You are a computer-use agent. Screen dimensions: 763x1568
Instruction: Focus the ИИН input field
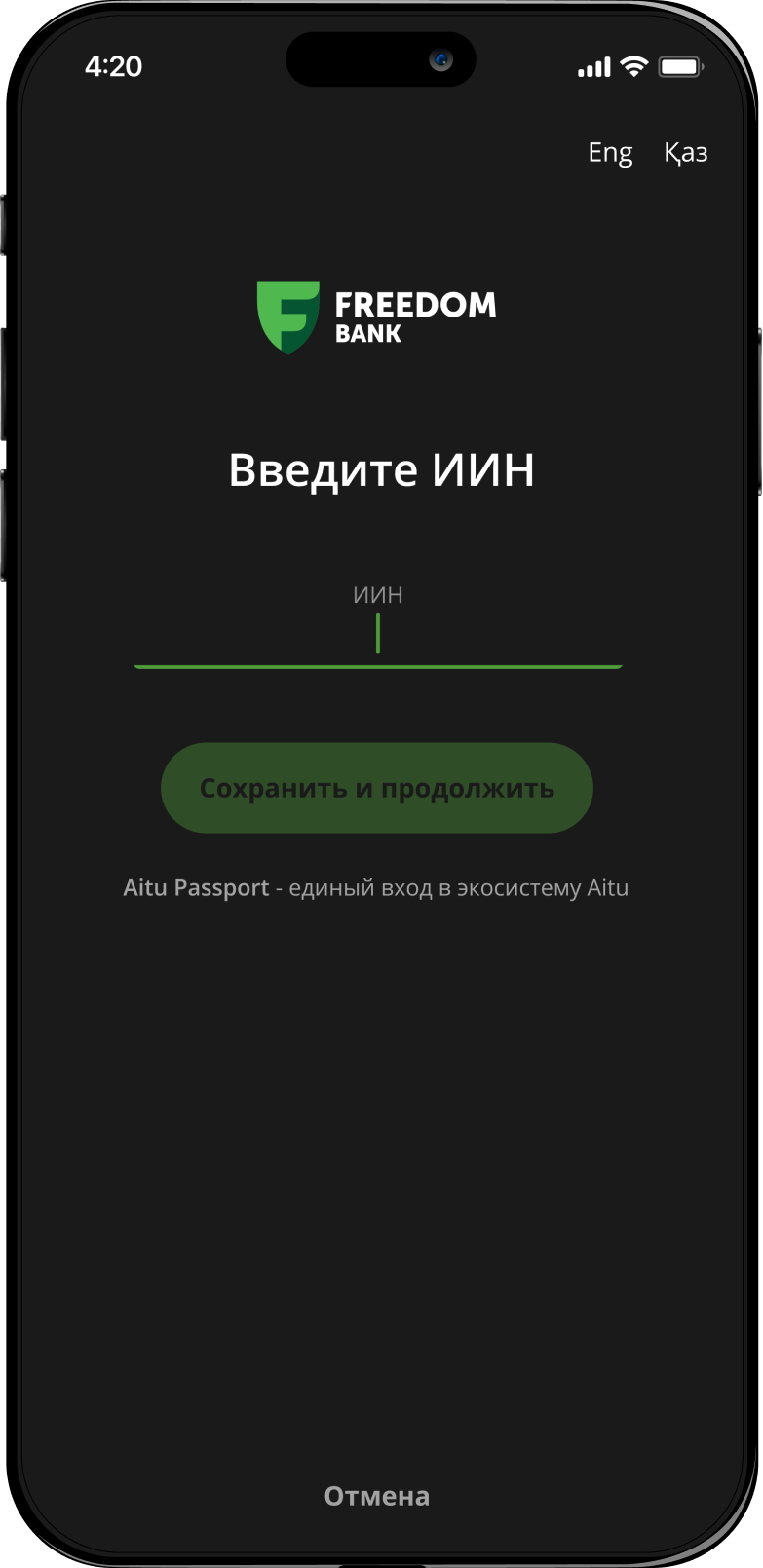pyautogui.click(x=377, y=634)
